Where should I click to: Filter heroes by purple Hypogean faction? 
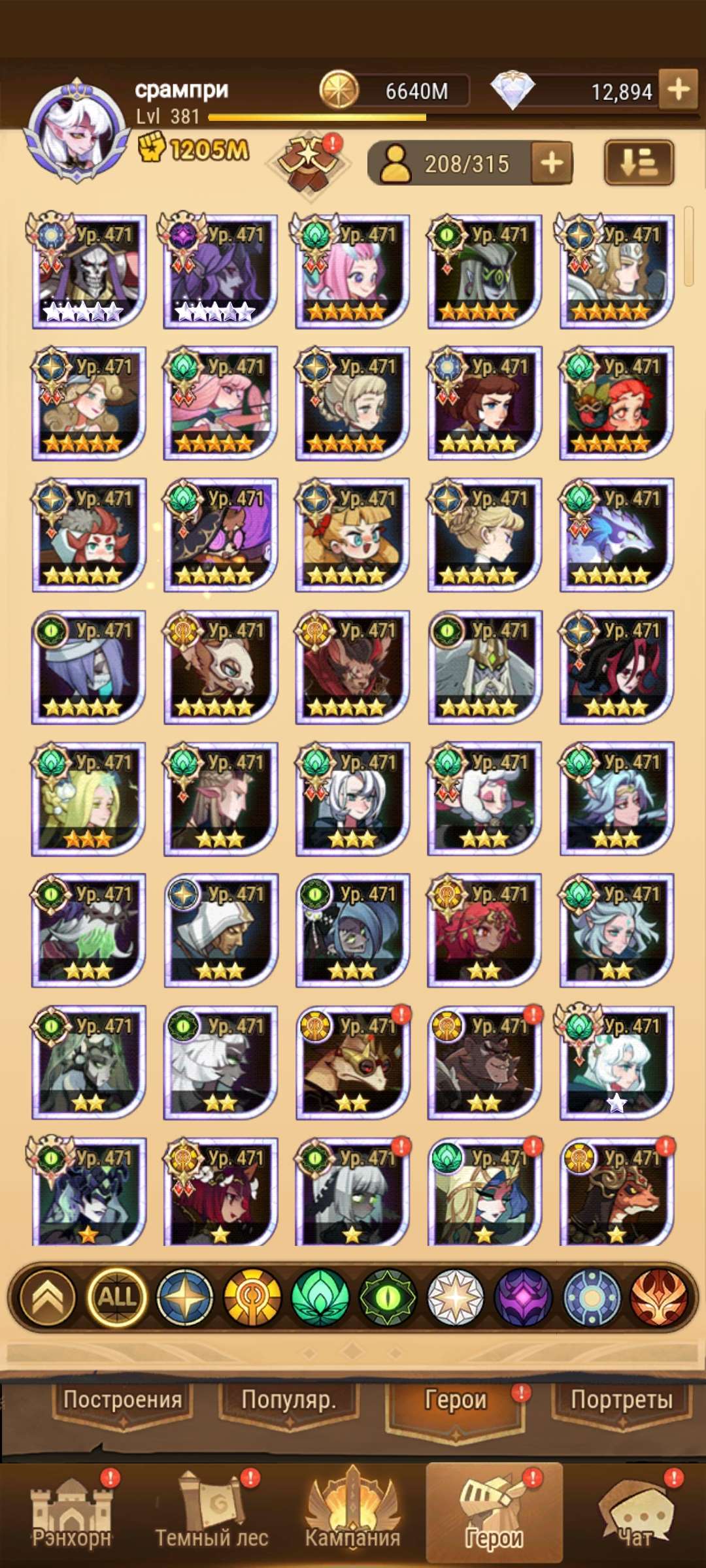tap(524, 1297)
